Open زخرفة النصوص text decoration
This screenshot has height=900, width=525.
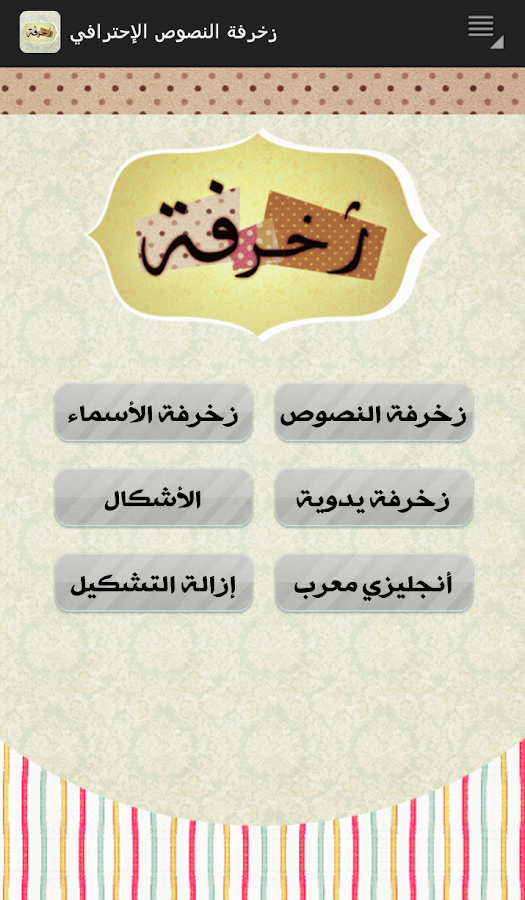pos(374,413)
